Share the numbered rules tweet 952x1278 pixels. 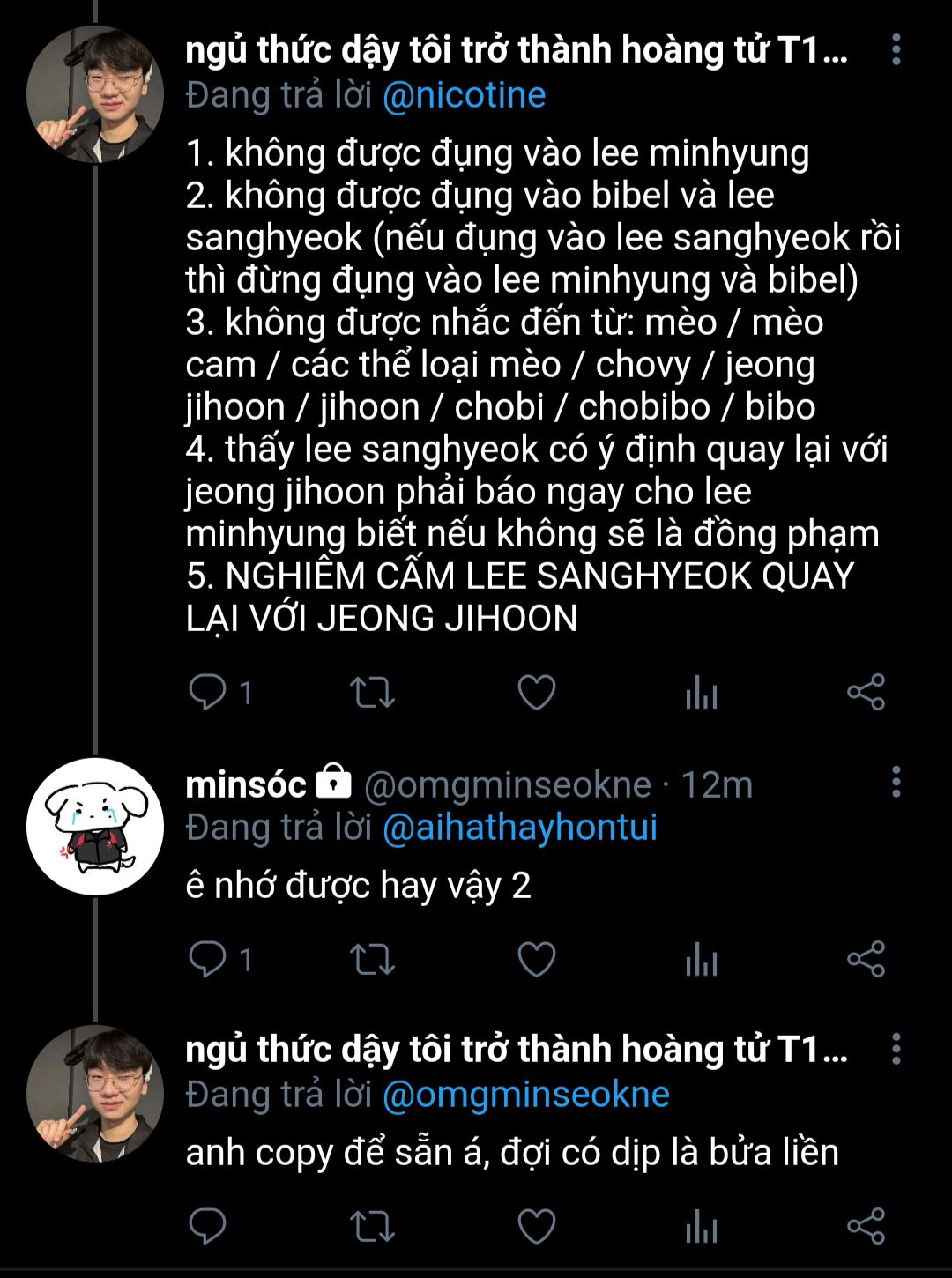[866, 693]
